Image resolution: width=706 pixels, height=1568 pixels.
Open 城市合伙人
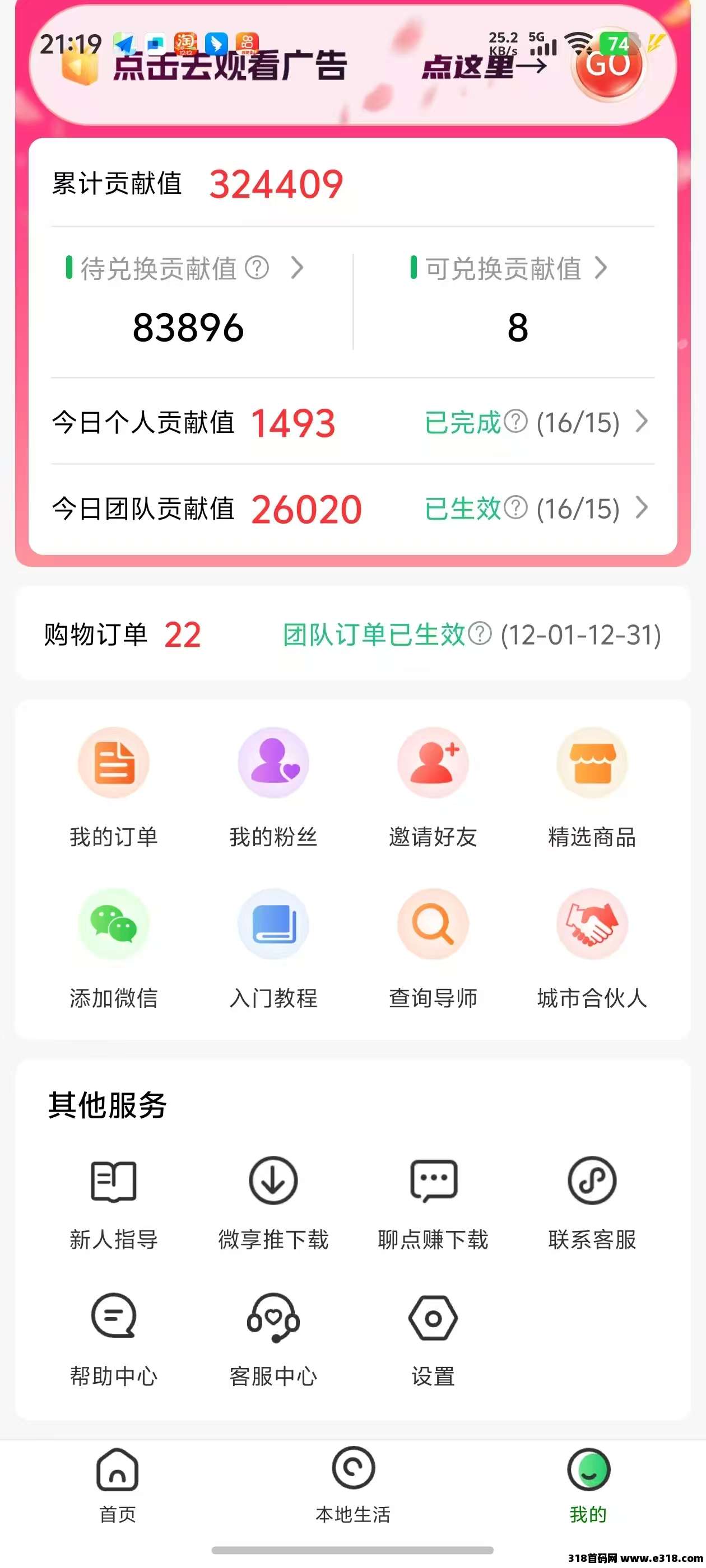point(592,946)
